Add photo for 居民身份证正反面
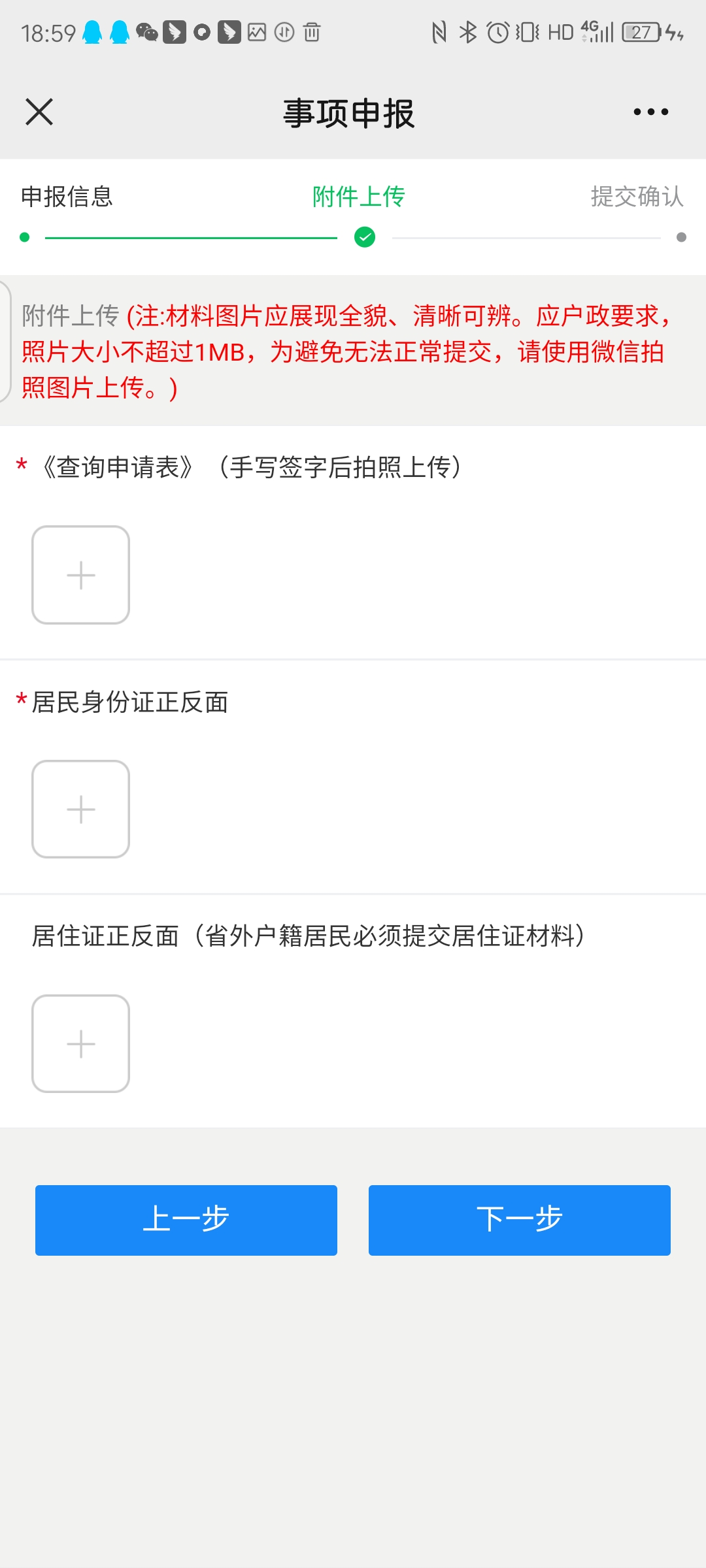This screenshot has width=706, height=1568. pyautogui.click(x=81, y=809)
